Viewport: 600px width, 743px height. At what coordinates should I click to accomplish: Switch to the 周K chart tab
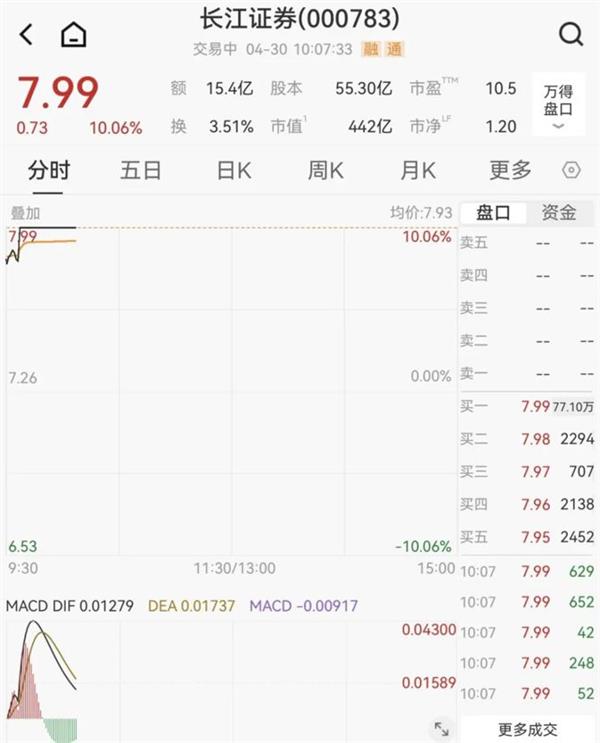[325, 171]
